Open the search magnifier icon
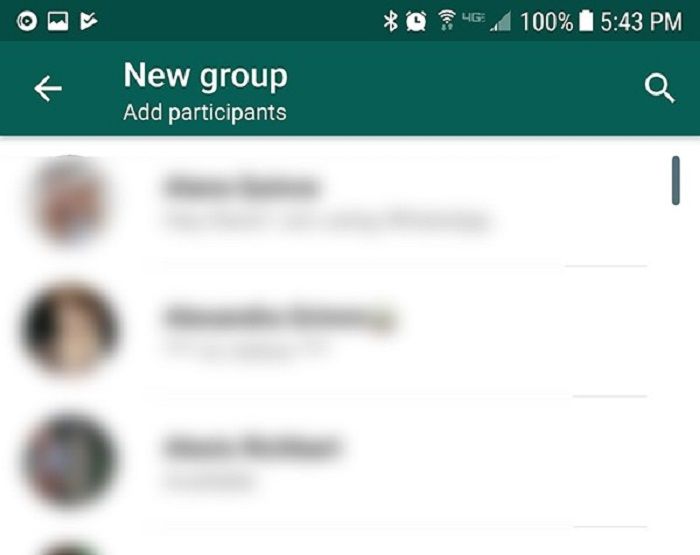This screenshot has height=555, width=700. tap(659, 89)
